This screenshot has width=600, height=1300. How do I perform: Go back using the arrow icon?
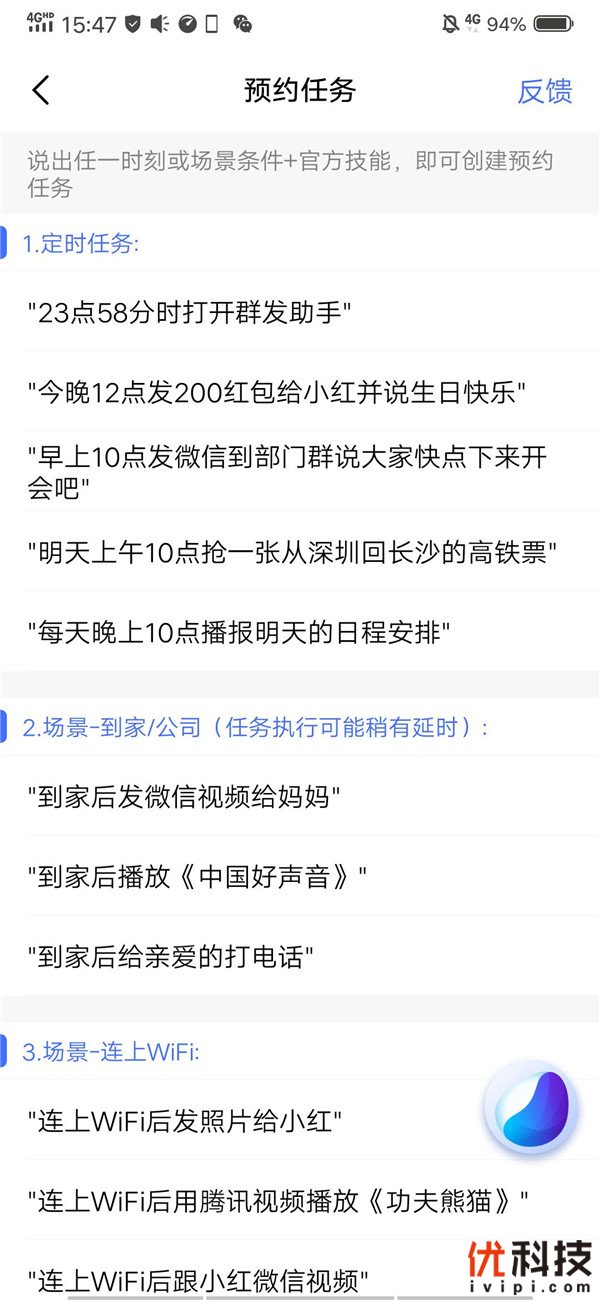[41, 90]
